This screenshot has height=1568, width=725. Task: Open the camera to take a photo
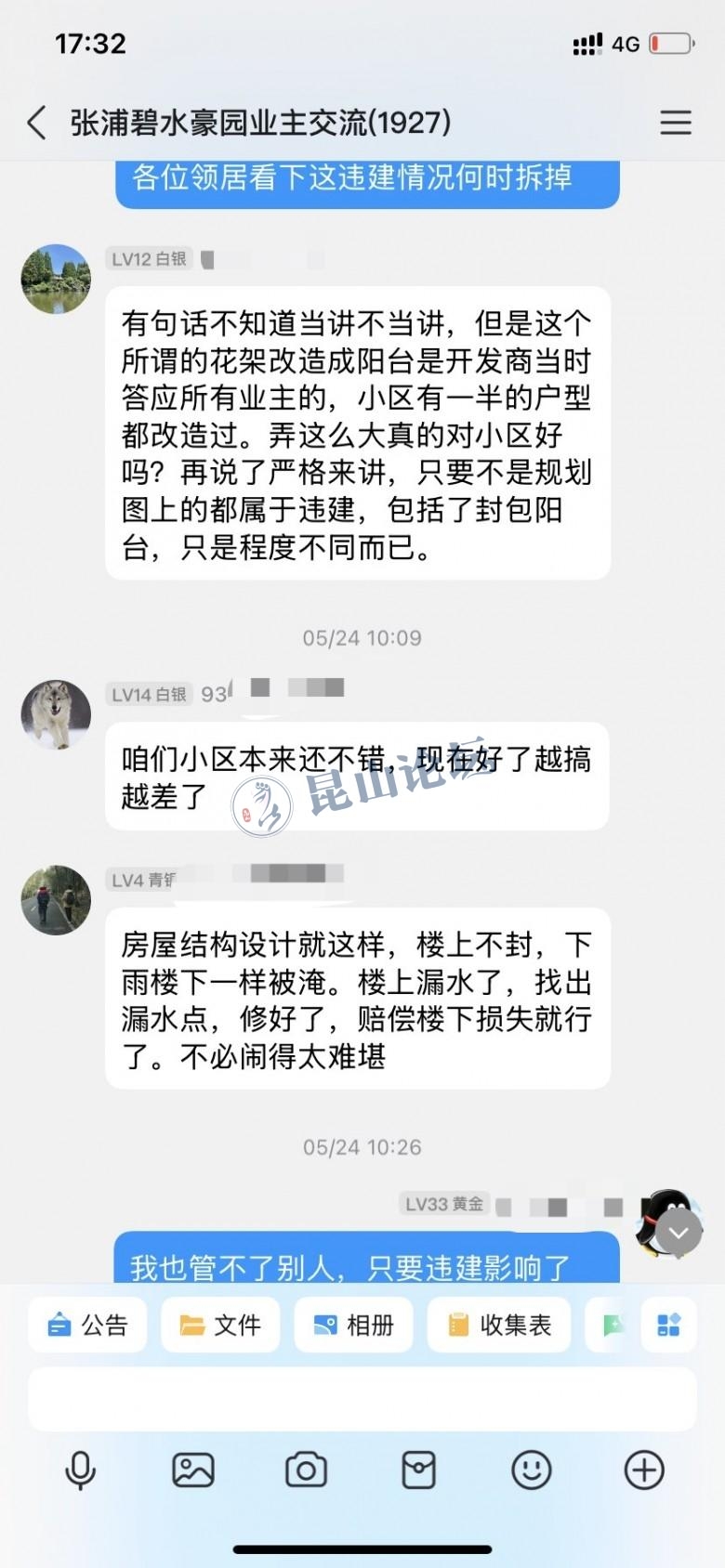click(306, 1470)
